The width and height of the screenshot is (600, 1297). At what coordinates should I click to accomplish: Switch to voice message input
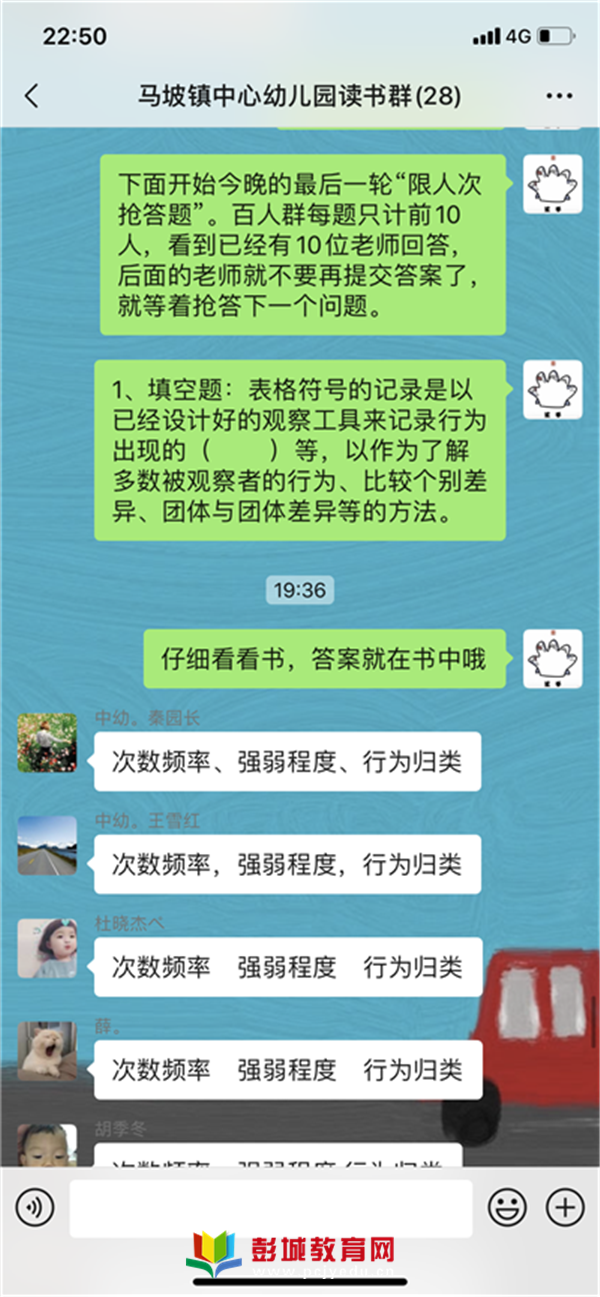coord(35,1208)
